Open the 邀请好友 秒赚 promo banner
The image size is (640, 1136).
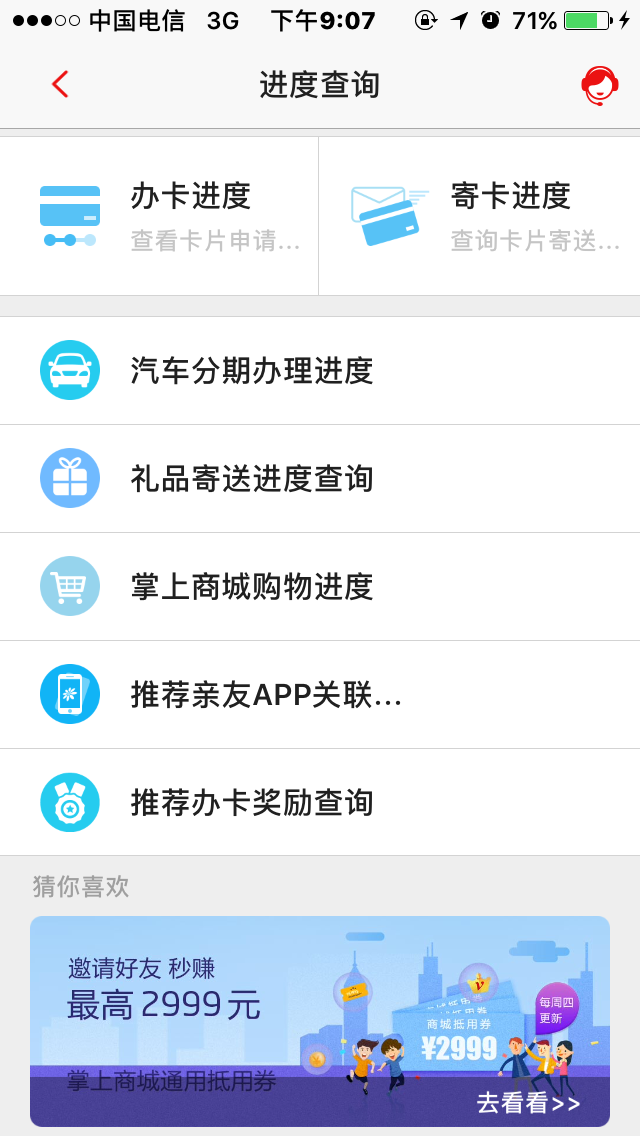tap(320, 1020)
